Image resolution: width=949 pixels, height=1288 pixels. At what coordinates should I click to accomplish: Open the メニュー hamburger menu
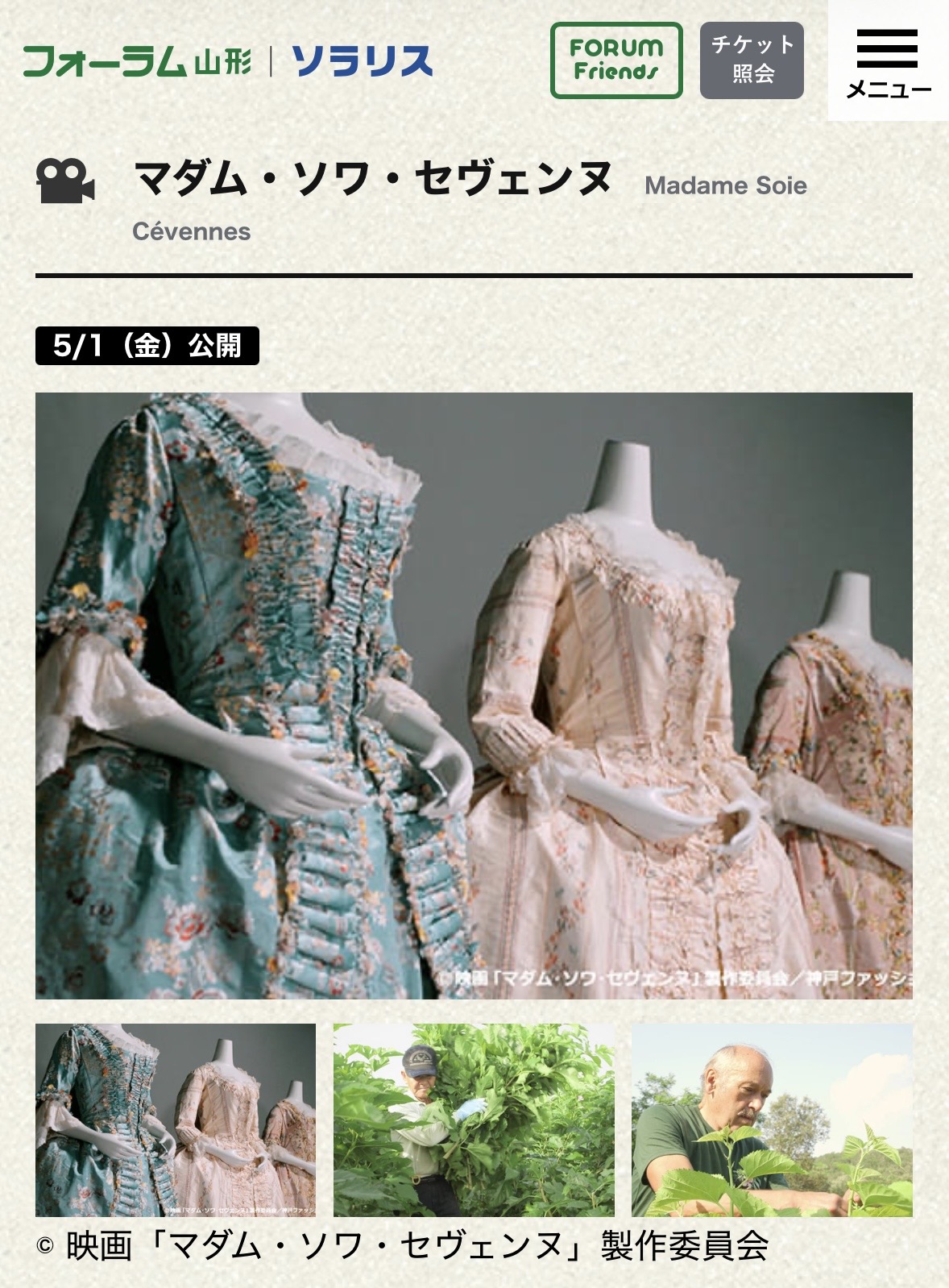(888, 61)
